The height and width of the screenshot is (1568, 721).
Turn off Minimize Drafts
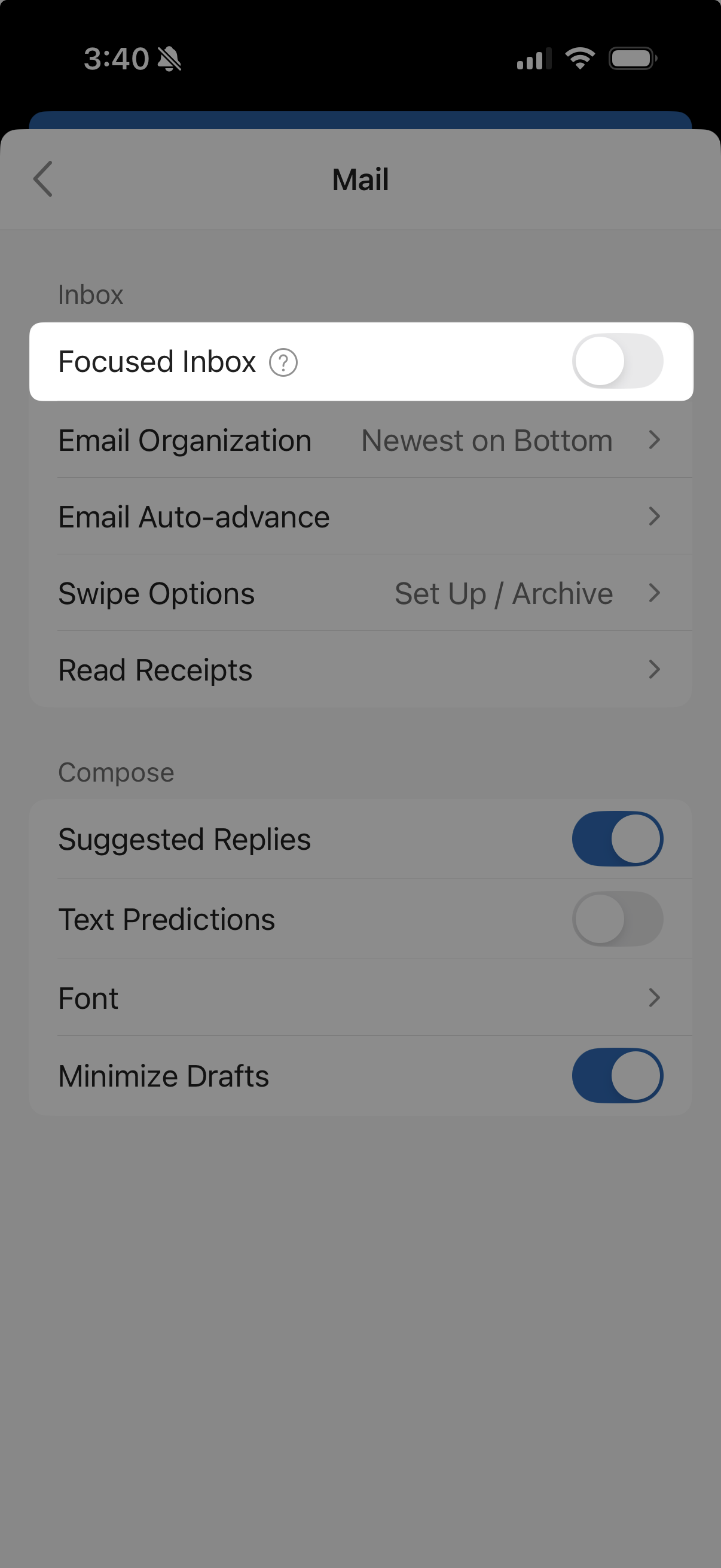pyautogui.click(x=616, y=1076)
